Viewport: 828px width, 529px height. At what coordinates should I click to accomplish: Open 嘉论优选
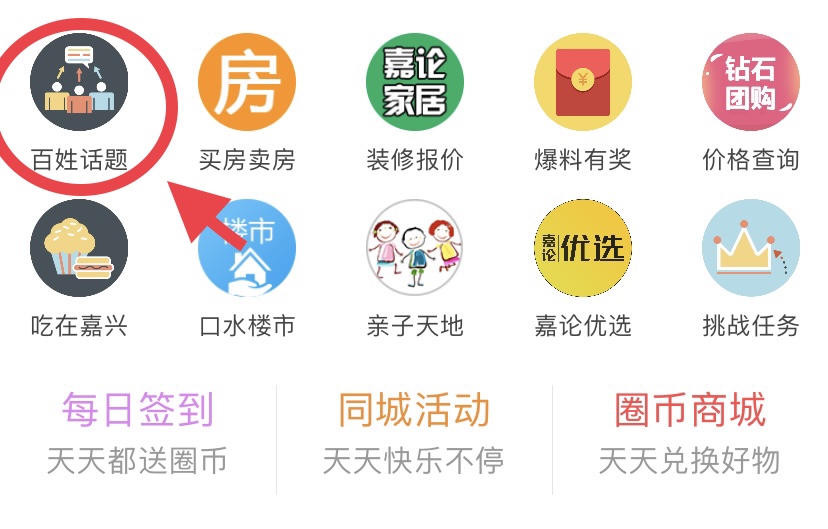click(x=583, y=249)
